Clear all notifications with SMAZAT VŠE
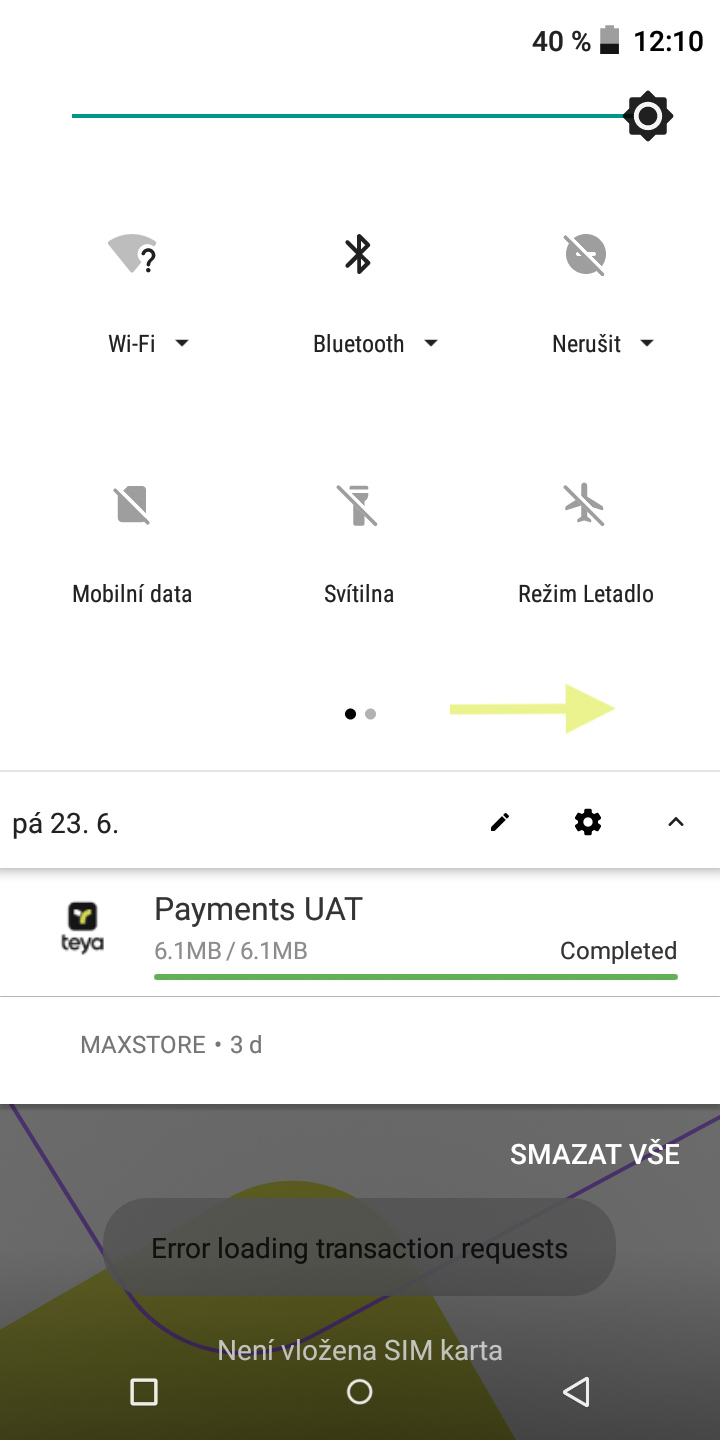This screenshot has width=720, height=1440. pyautogui.click(x=595, y=1154)
